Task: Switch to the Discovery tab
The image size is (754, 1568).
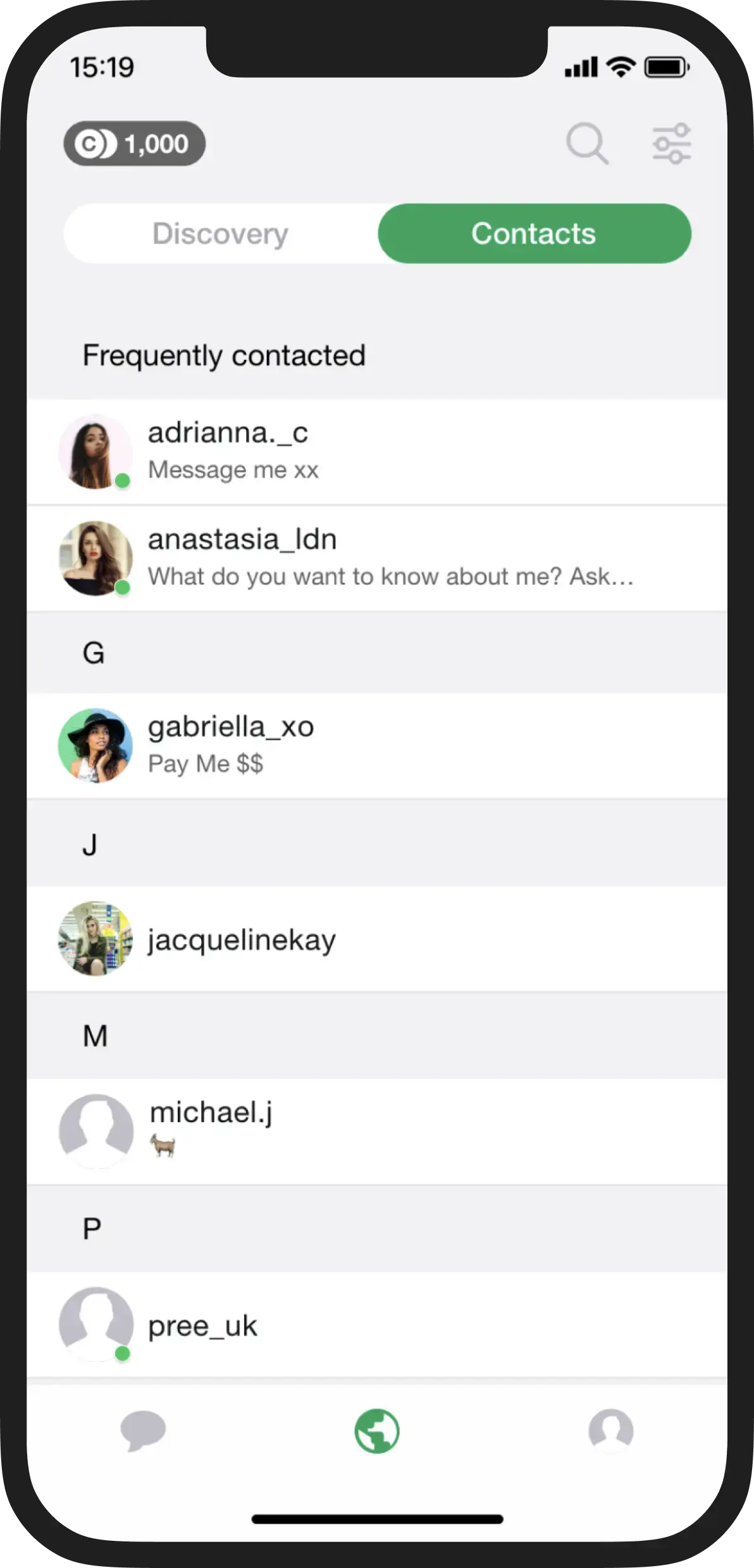Action: click(220, 234)
